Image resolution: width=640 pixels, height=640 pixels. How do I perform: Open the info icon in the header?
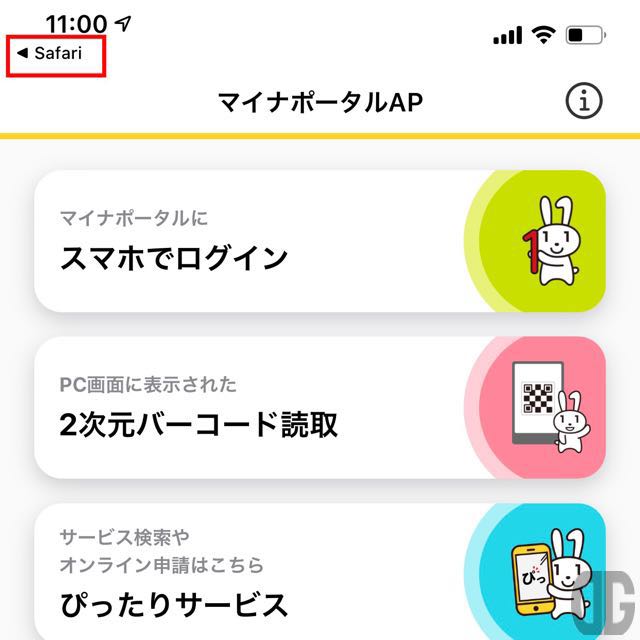click(583, 101)
